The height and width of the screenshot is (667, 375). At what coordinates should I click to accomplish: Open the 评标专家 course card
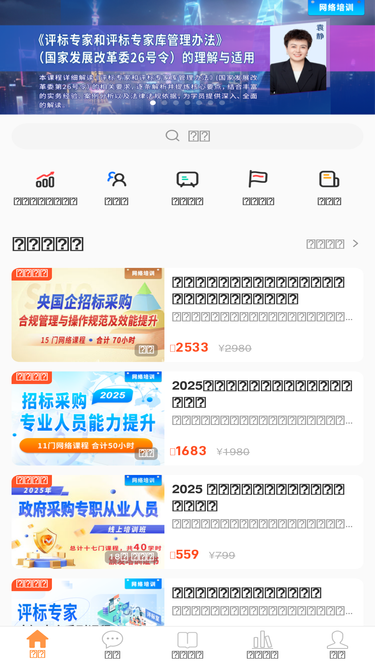tap(188, 602)
